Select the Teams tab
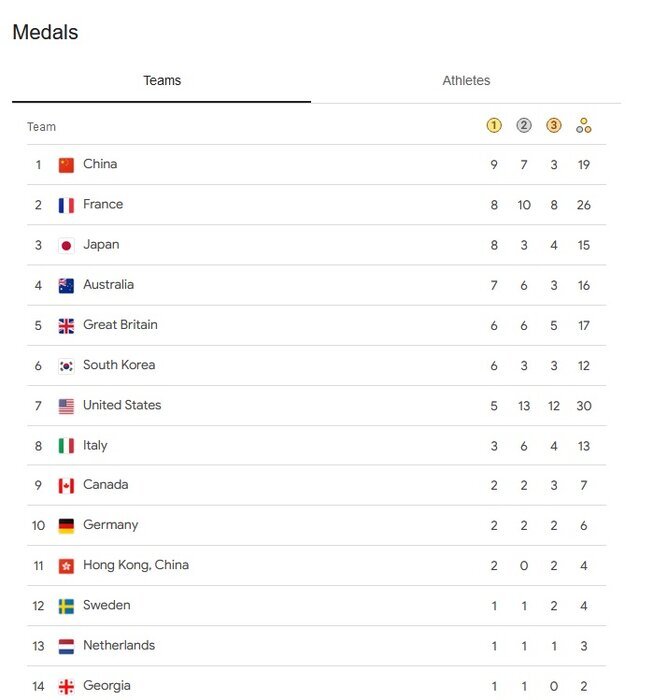This screenshot has width=667, height=700. click(x=162, y=81)
